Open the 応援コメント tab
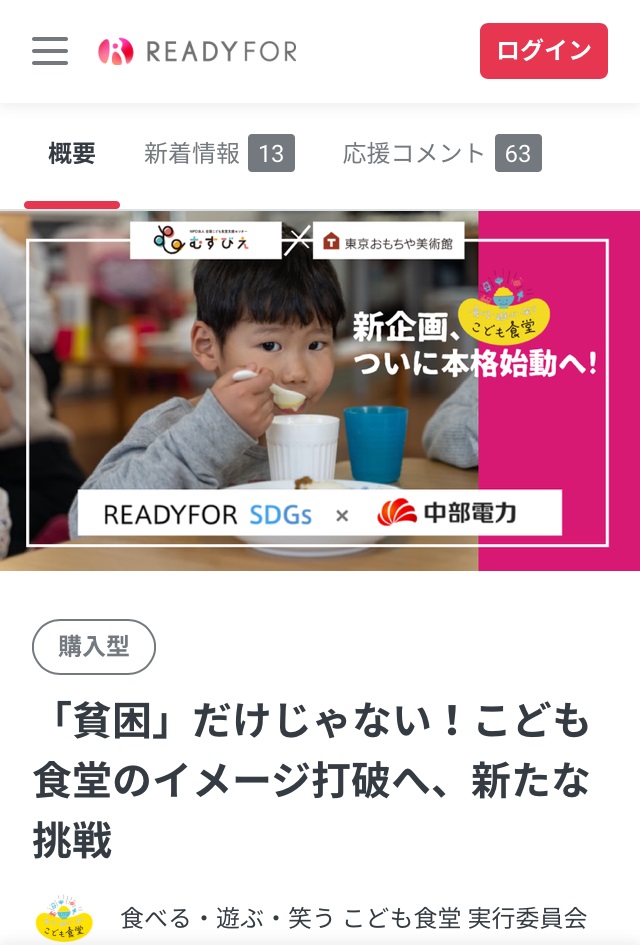The width and height of the screenshot is (640, 946). (x=441, y=154)
